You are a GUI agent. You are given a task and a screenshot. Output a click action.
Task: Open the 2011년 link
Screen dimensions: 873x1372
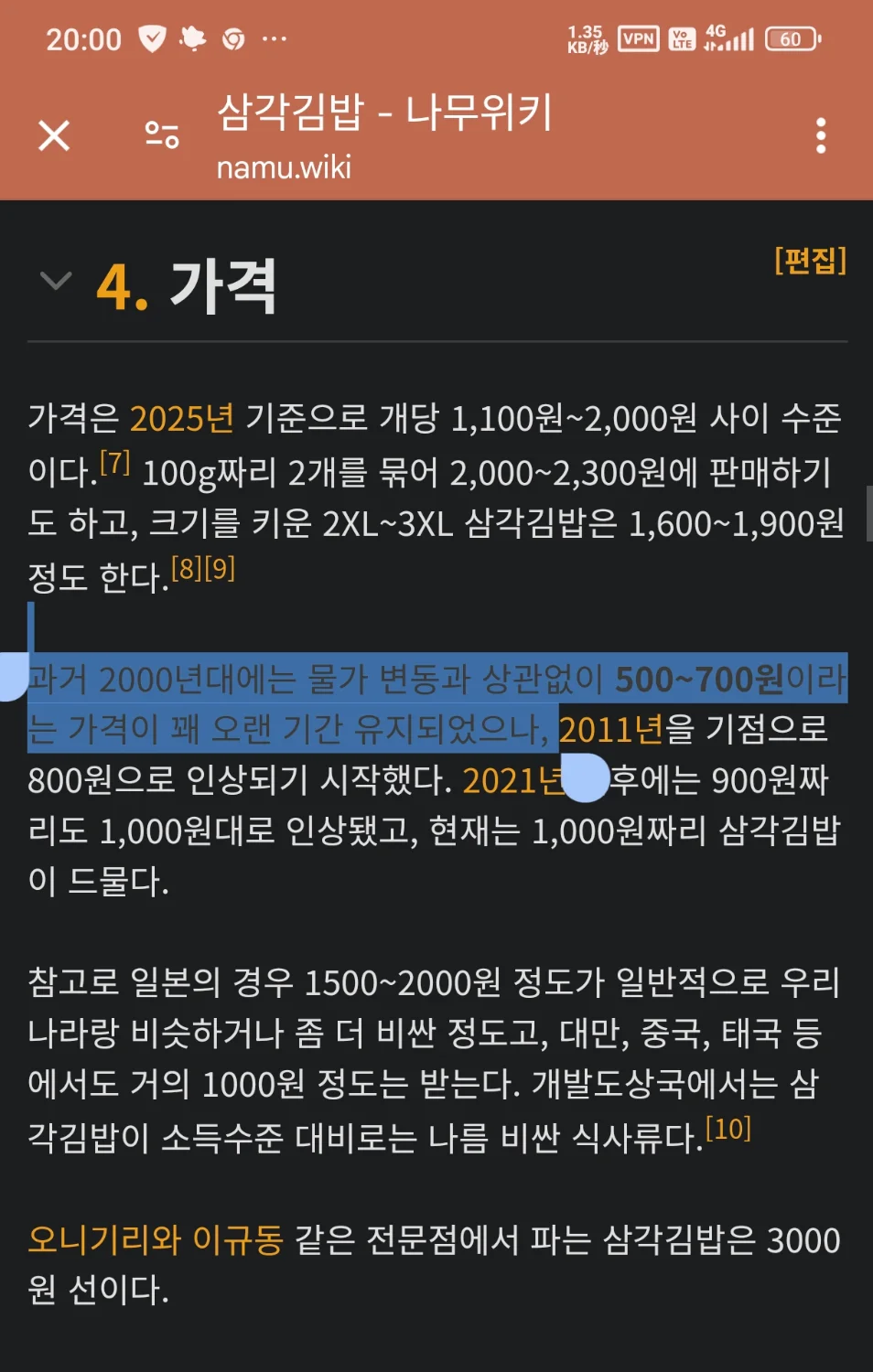(x=610, y=730)
